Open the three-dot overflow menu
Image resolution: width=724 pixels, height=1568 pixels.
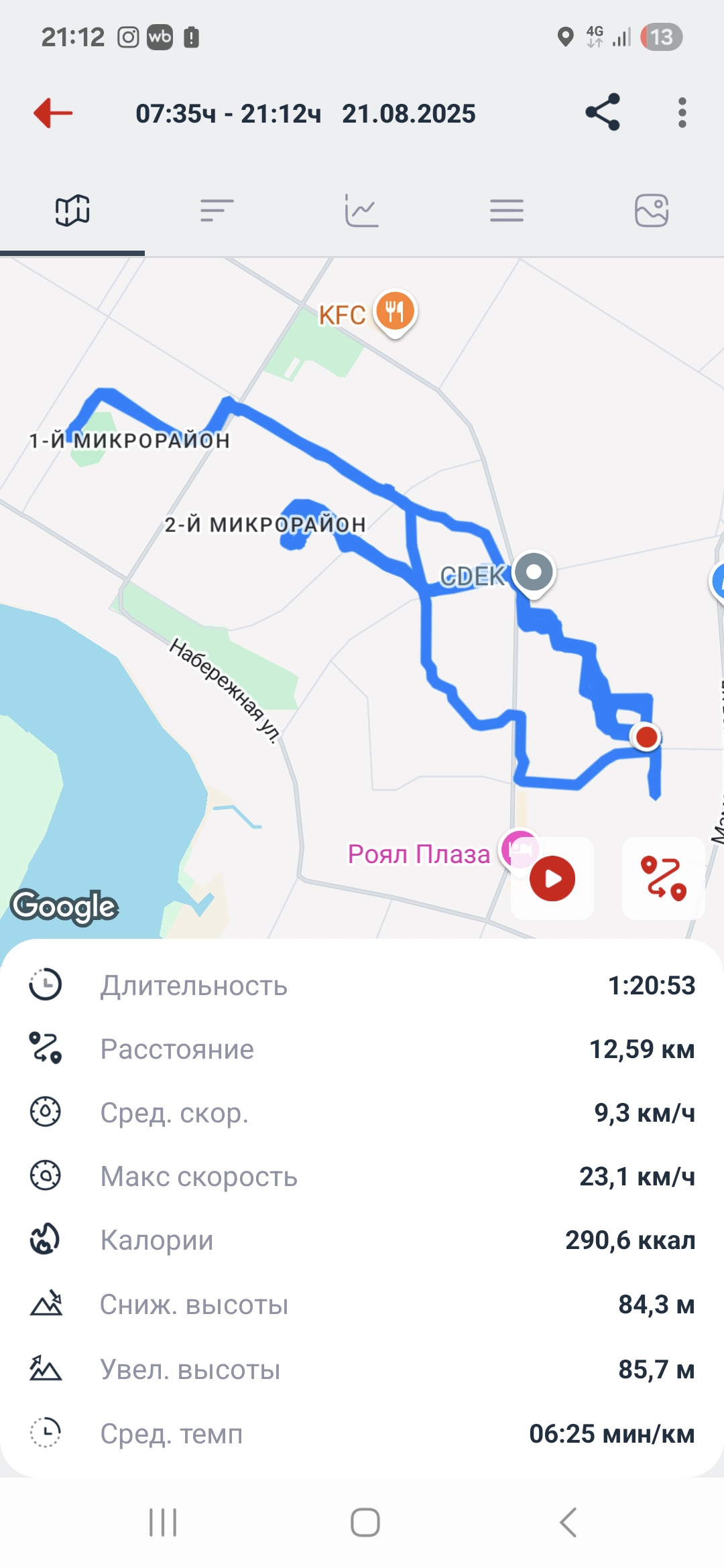pos(682,113)
